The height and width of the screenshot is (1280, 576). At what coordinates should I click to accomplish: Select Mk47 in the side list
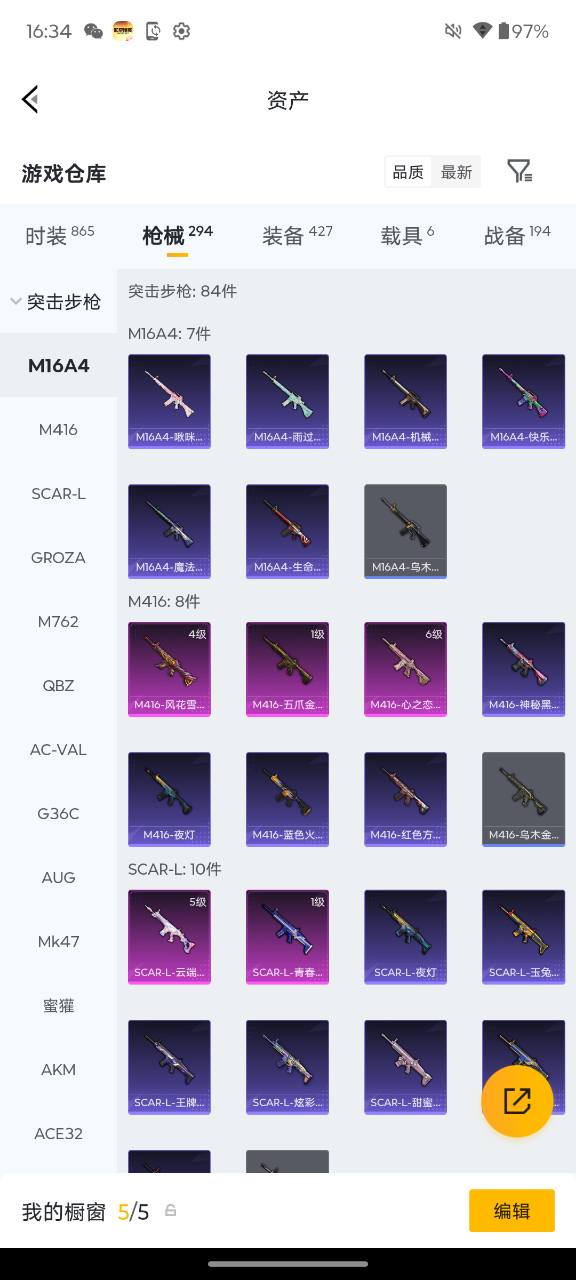[x=58, y=941]
